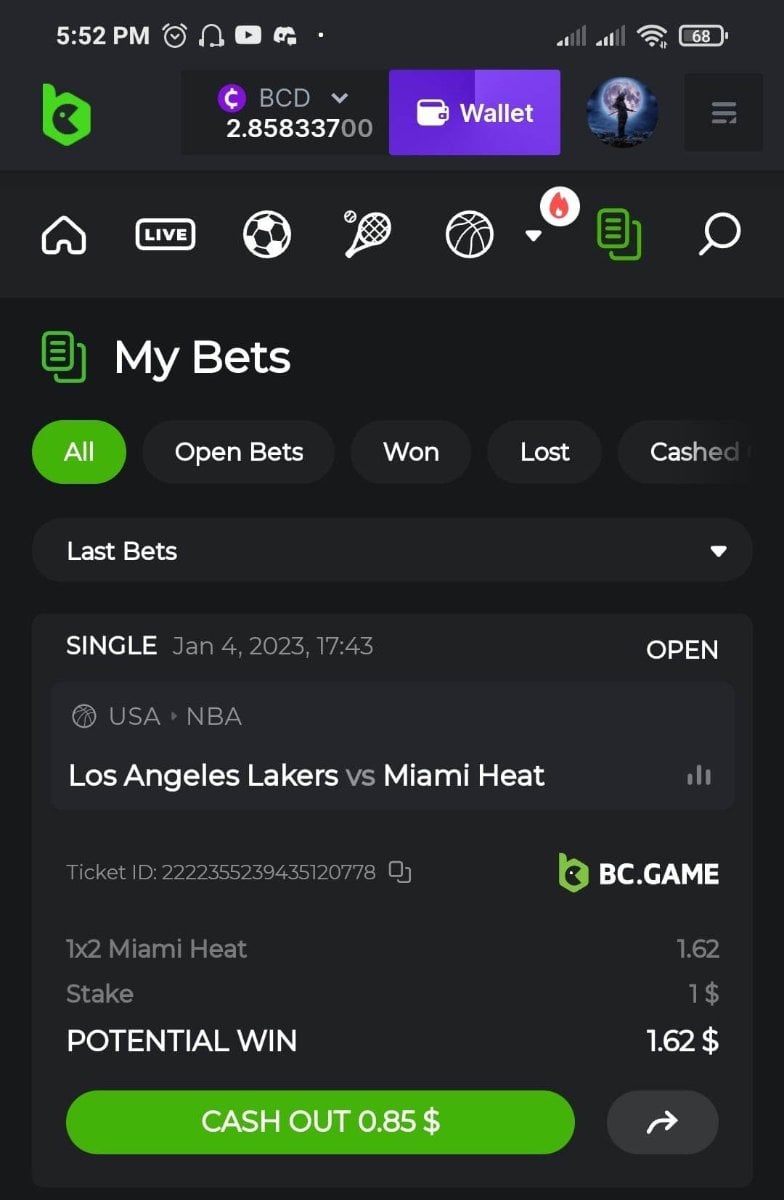Screen dimensions: 784x1200
Task: Open the search magnifier
Action: [x=719, y=235]
